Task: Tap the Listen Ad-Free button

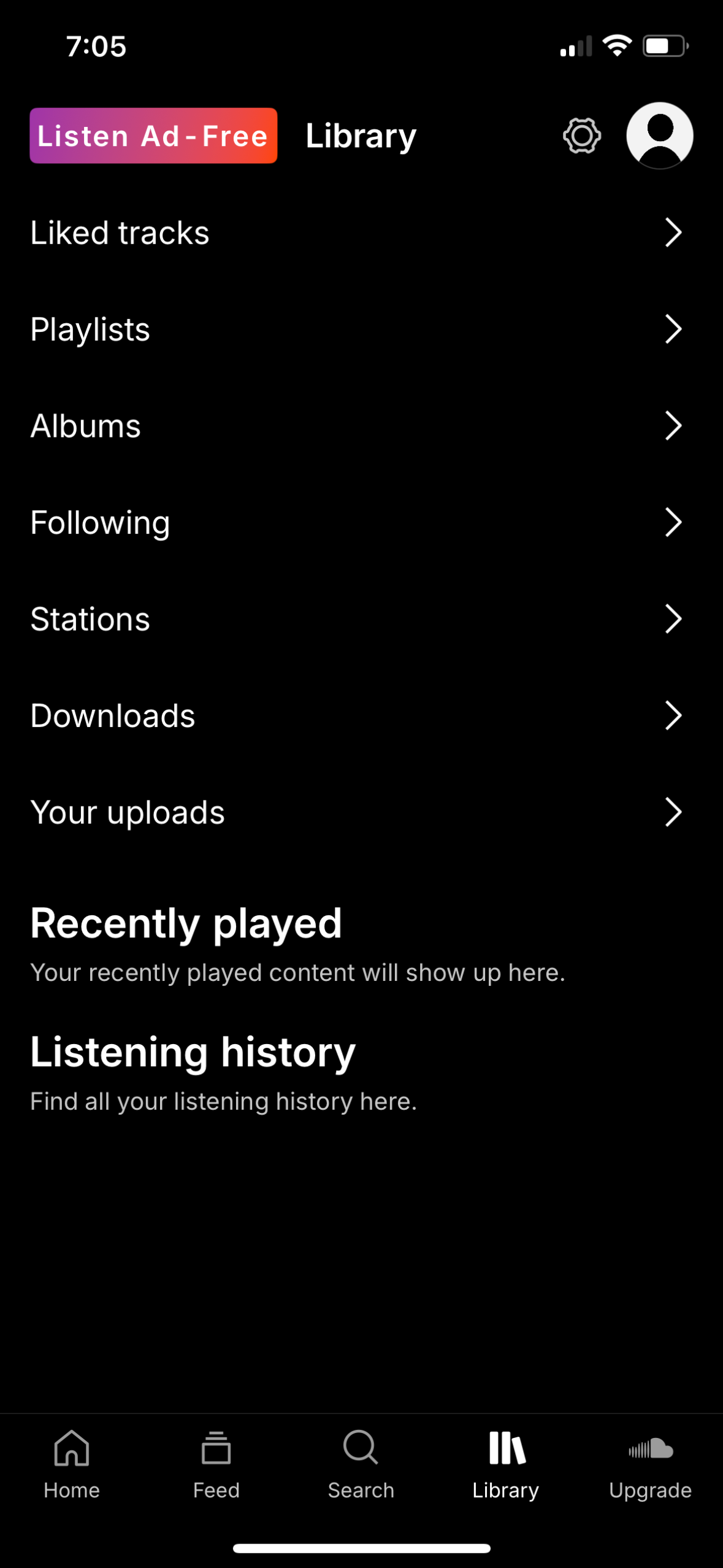Action: (153, 136)
